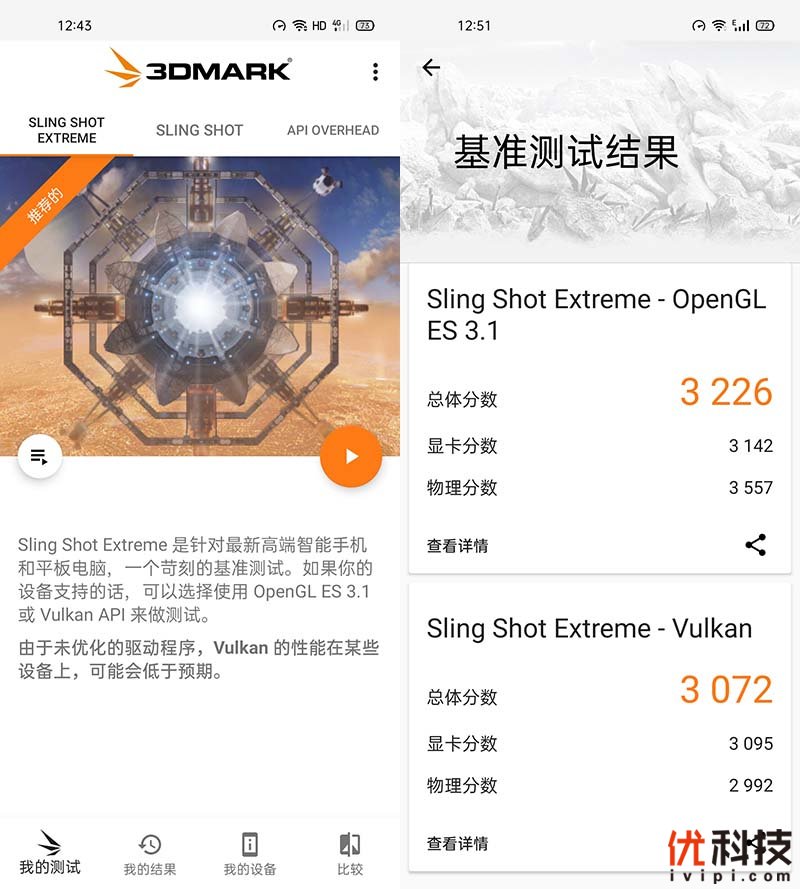The width and height of the screenshot is (800, 889).
Task: Select the SLING SHOT EXTREME tab
Action: coord(67,130)
